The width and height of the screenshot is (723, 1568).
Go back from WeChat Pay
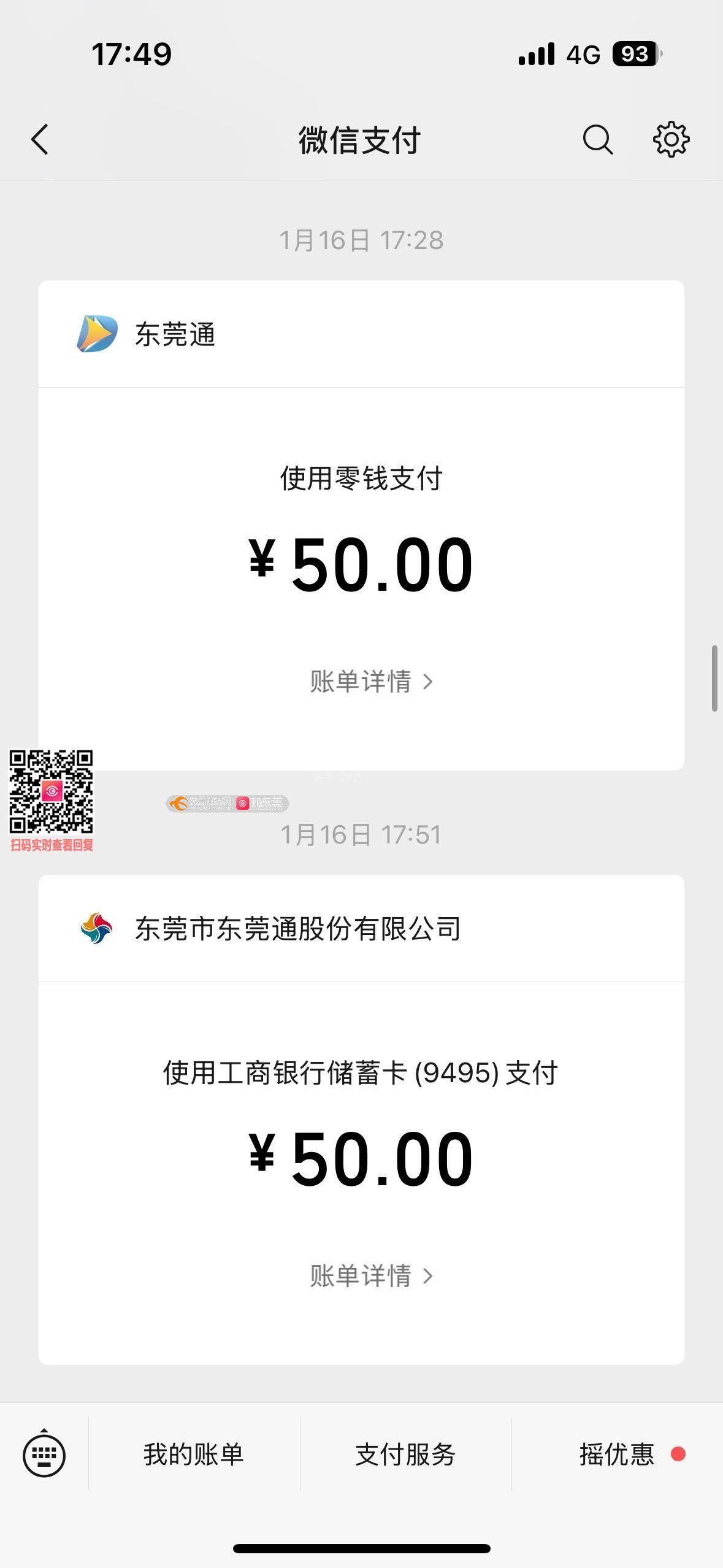click(x=40, y=139)
